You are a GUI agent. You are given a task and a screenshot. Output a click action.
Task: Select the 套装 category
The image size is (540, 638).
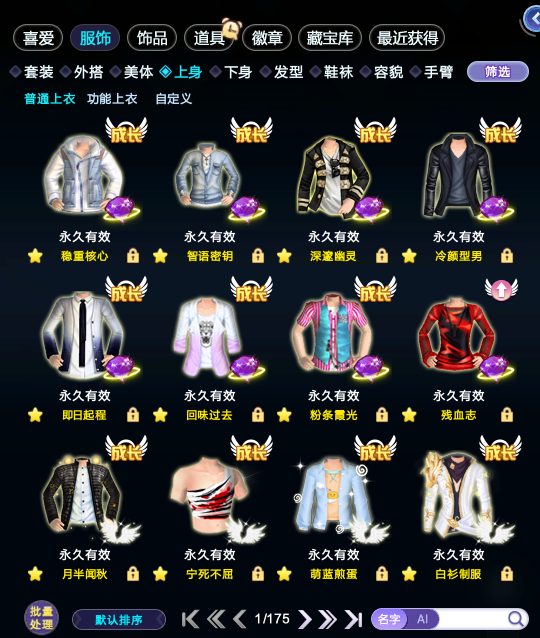click(32, 72)
